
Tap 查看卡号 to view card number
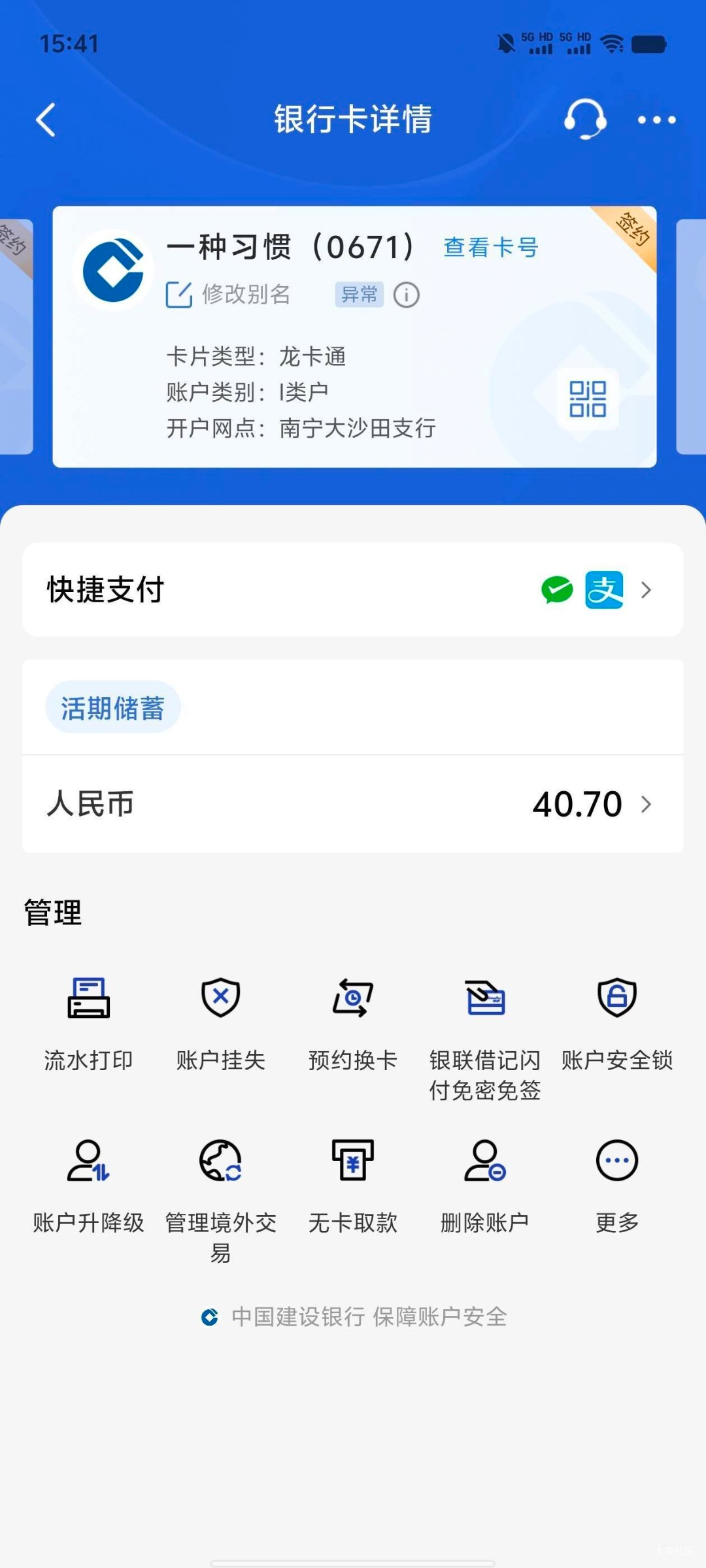pyautogui.click(x=490, y=248)
